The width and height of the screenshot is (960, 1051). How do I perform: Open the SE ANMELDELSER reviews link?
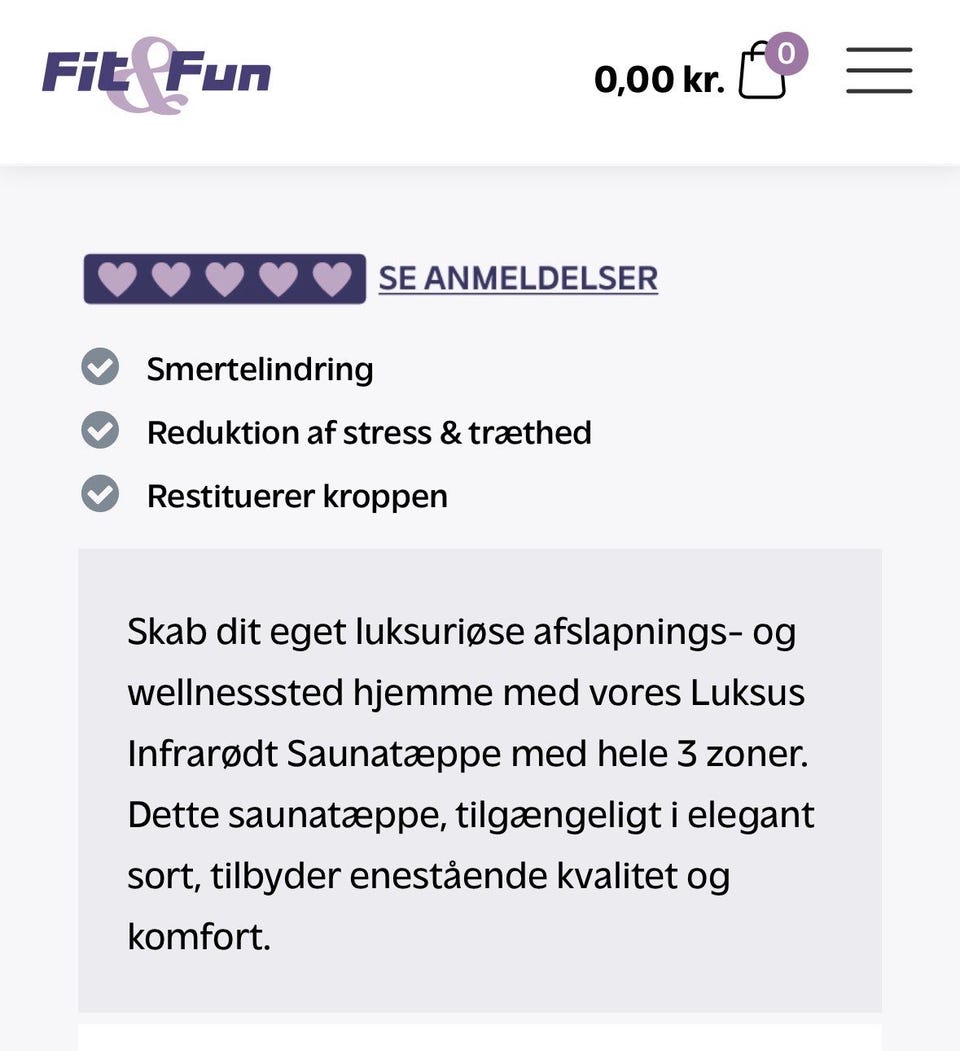pyautogui.click(x=518, y=278)
